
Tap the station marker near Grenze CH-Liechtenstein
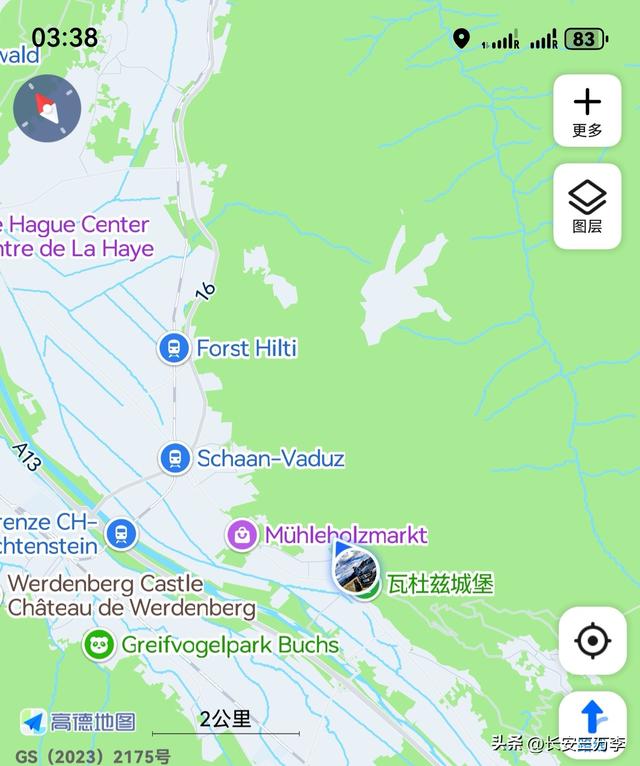pos(121,534)
